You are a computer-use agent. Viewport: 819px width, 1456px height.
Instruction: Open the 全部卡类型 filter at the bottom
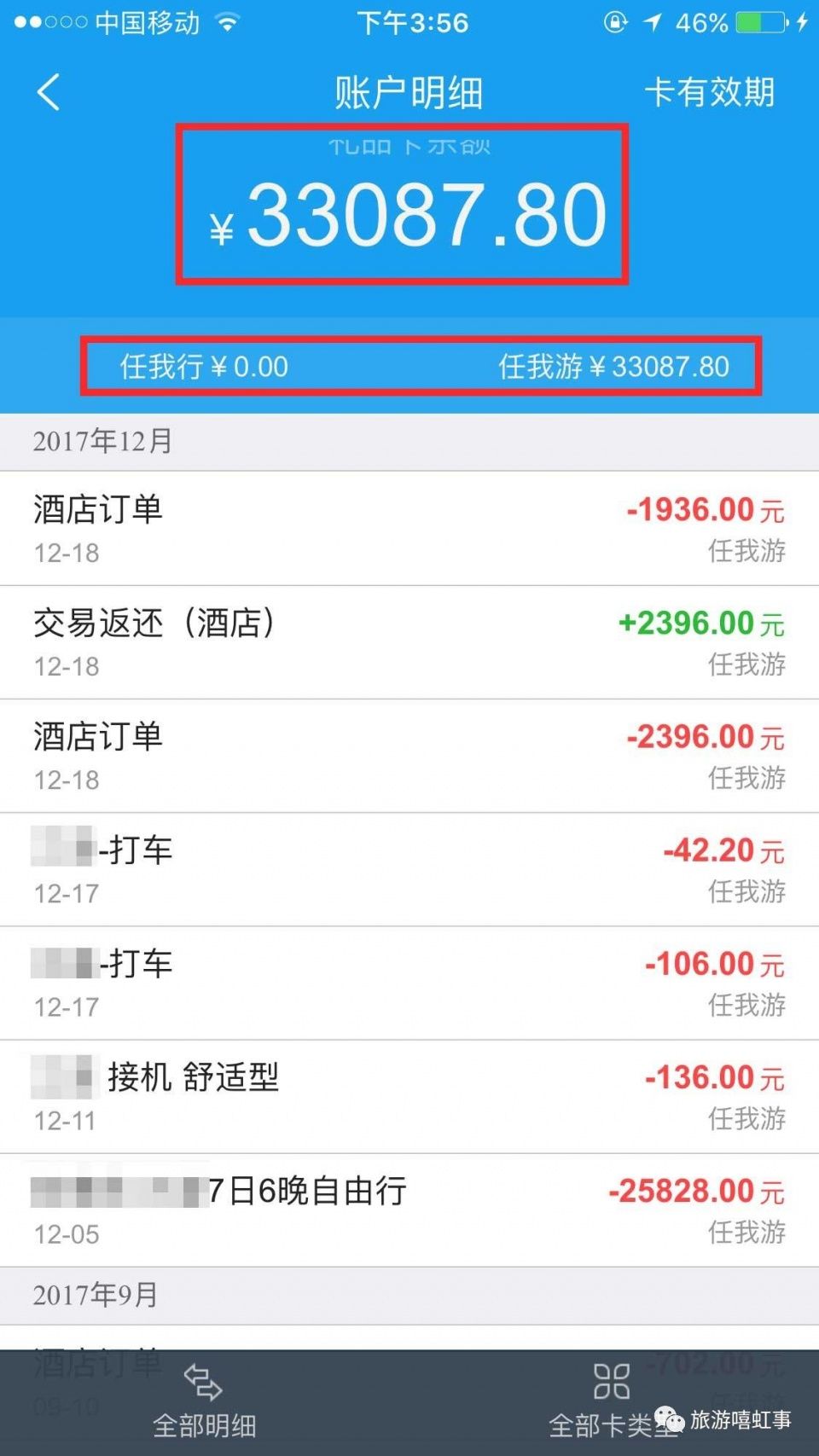tap(613, 1402)
